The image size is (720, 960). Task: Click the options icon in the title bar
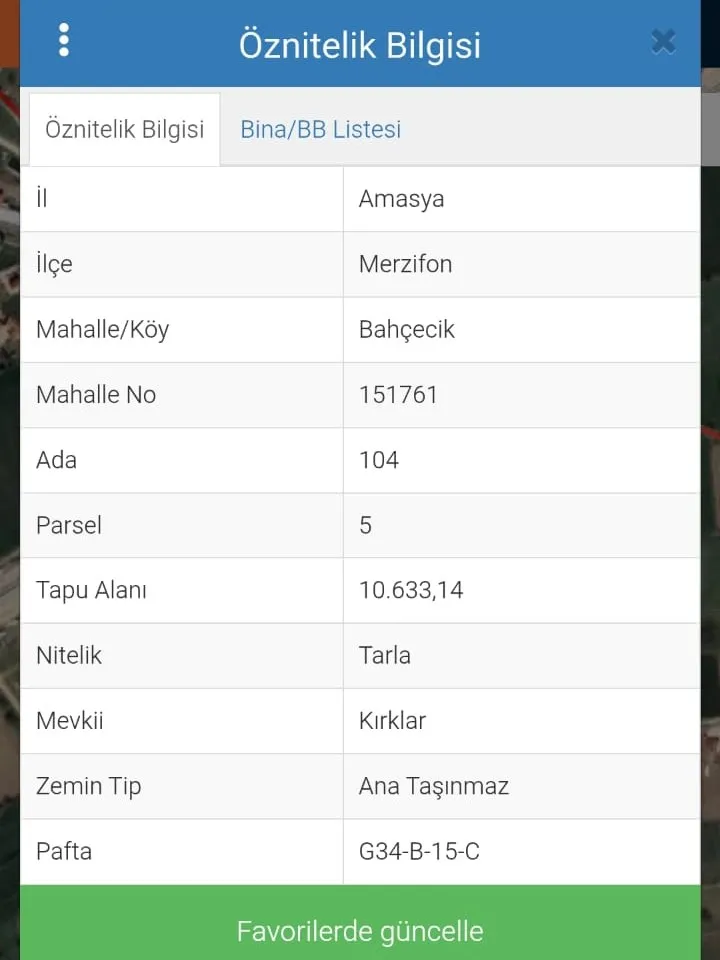[x=64, y=41]
